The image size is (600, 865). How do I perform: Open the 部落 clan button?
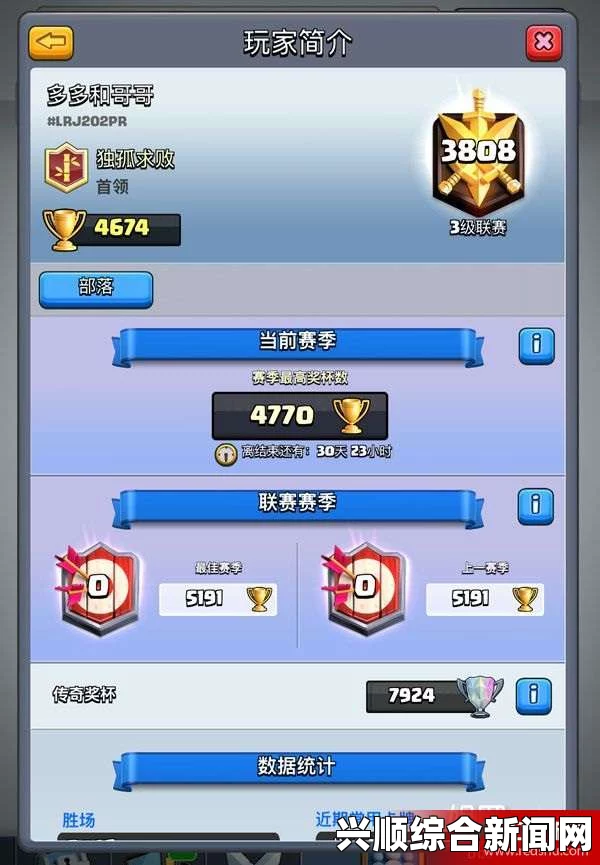tap(96, 288)
